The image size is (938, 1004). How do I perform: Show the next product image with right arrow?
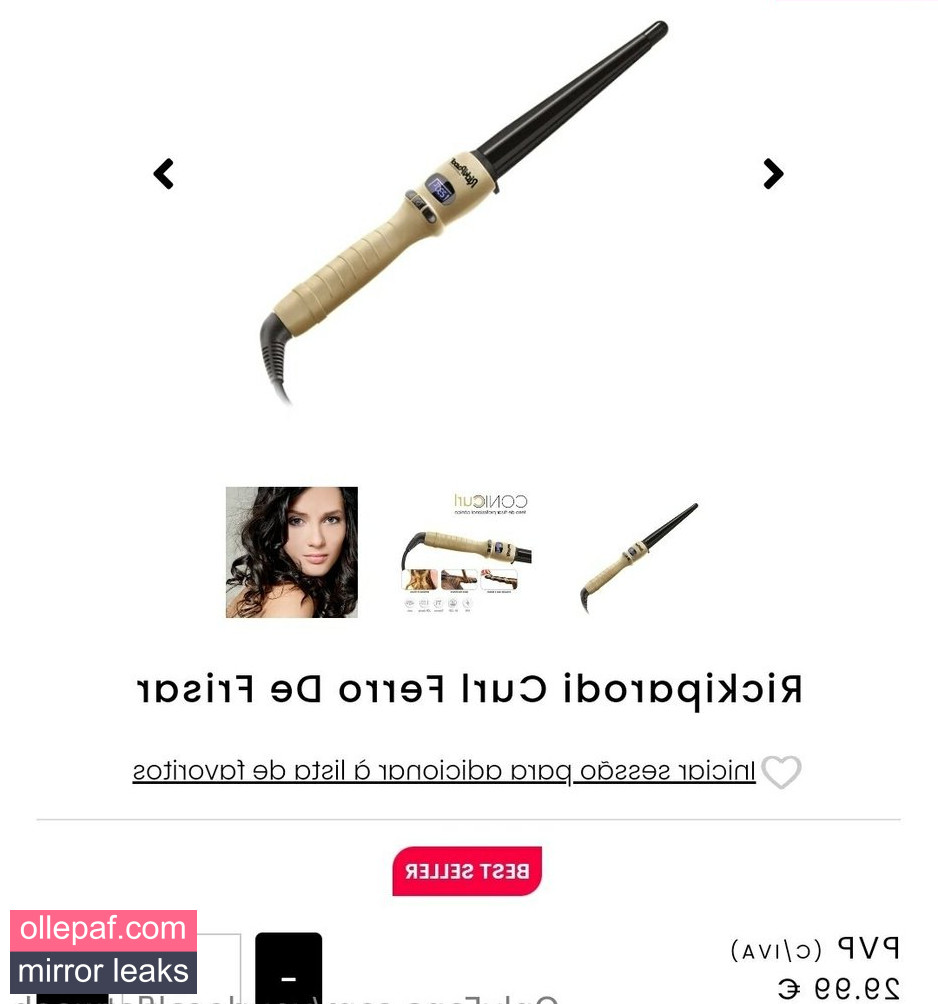[x=773, y=174]
